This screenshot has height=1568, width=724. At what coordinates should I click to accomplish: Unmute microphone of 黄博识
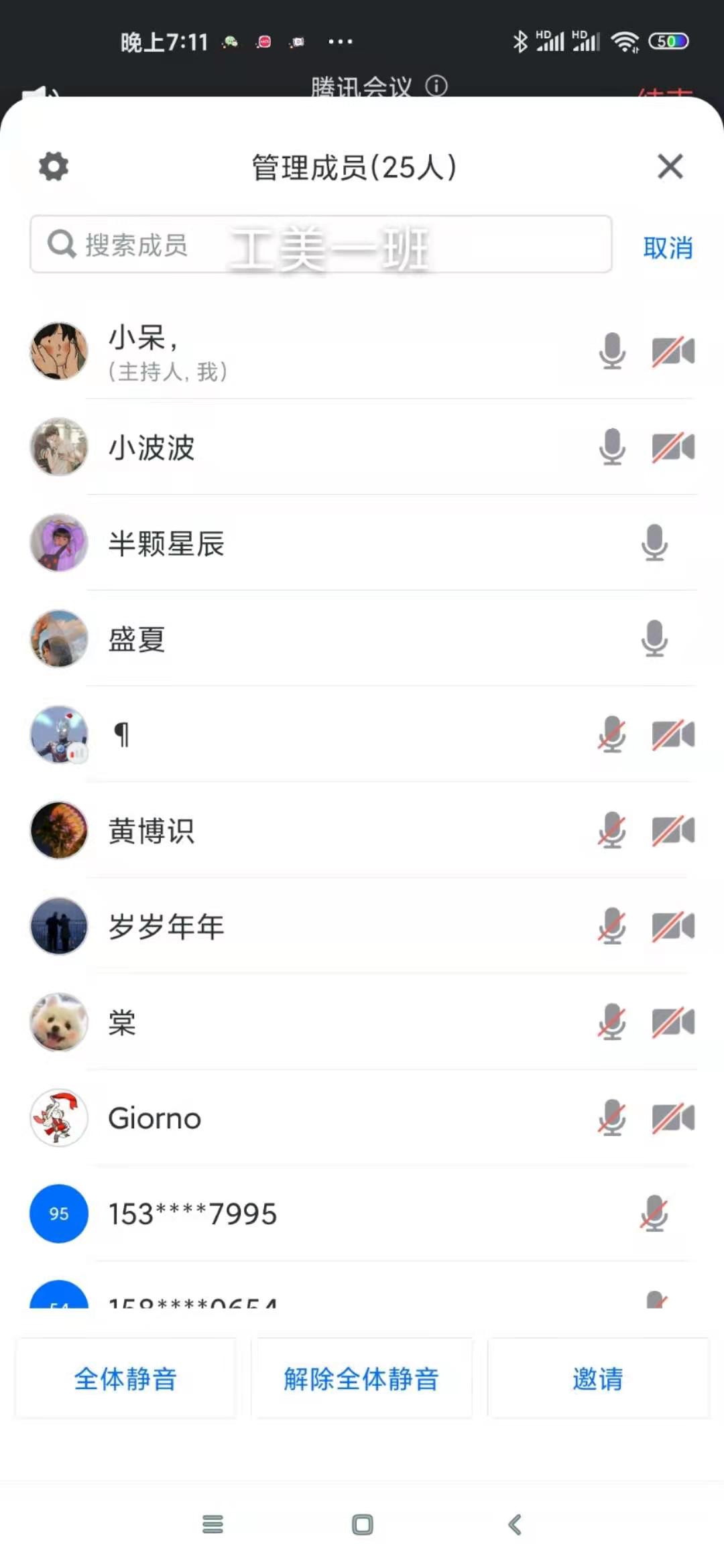(x=612, y=830)
